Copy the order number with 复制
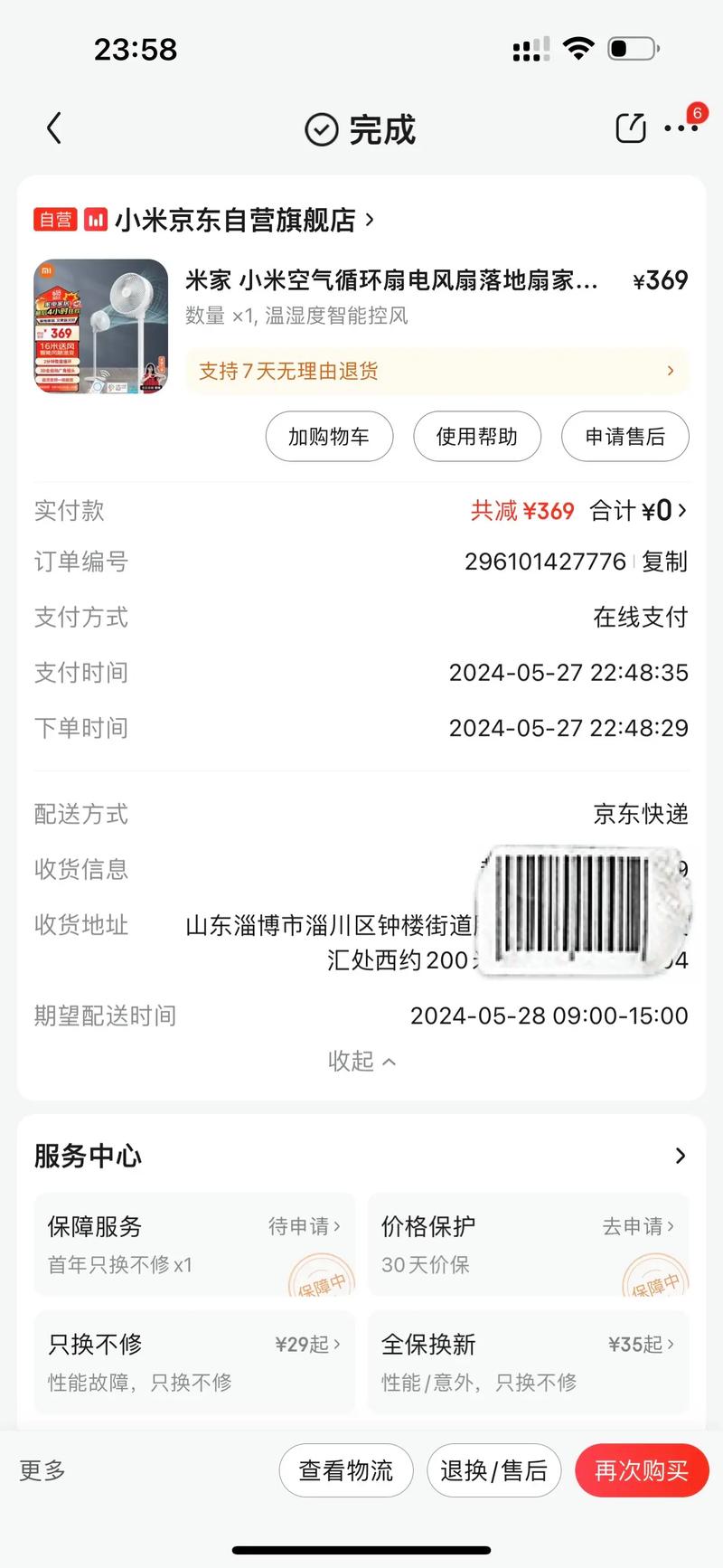The height and width of the screenshot is (1568, 723). click(x=665, y=562)
